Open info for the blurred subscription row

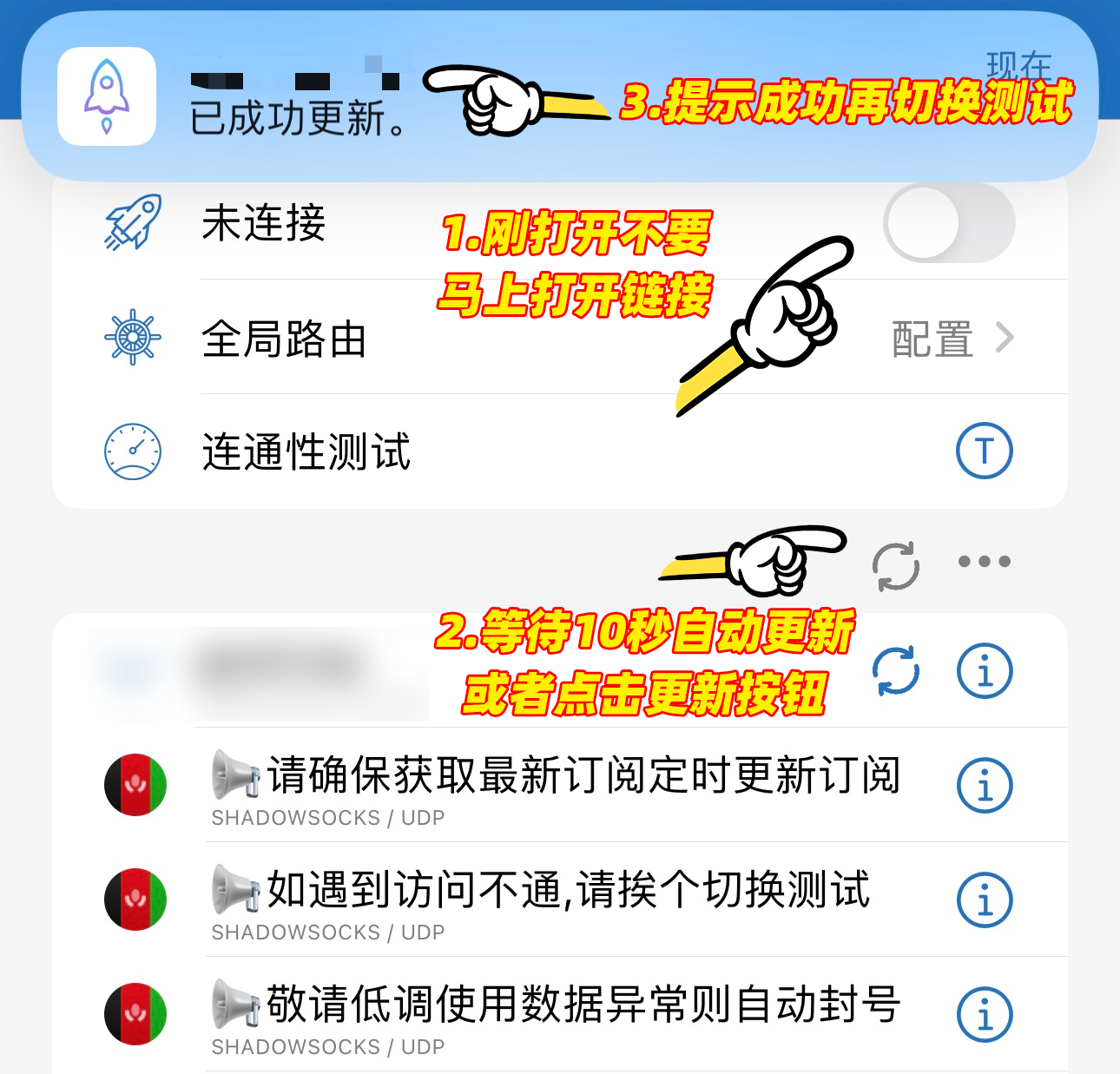pyautogui.click(x=984, y=671)
